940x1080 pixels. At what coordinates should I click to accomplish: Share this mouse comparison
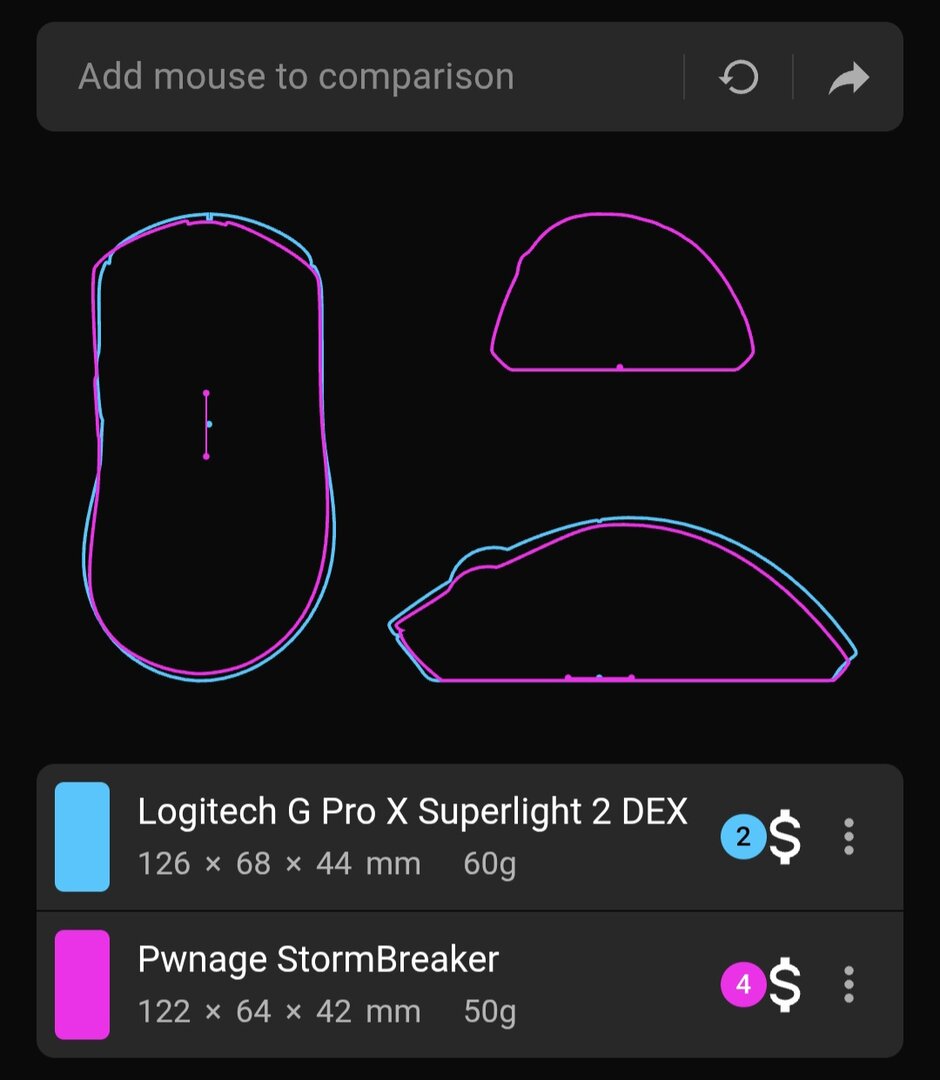(848, 78)
